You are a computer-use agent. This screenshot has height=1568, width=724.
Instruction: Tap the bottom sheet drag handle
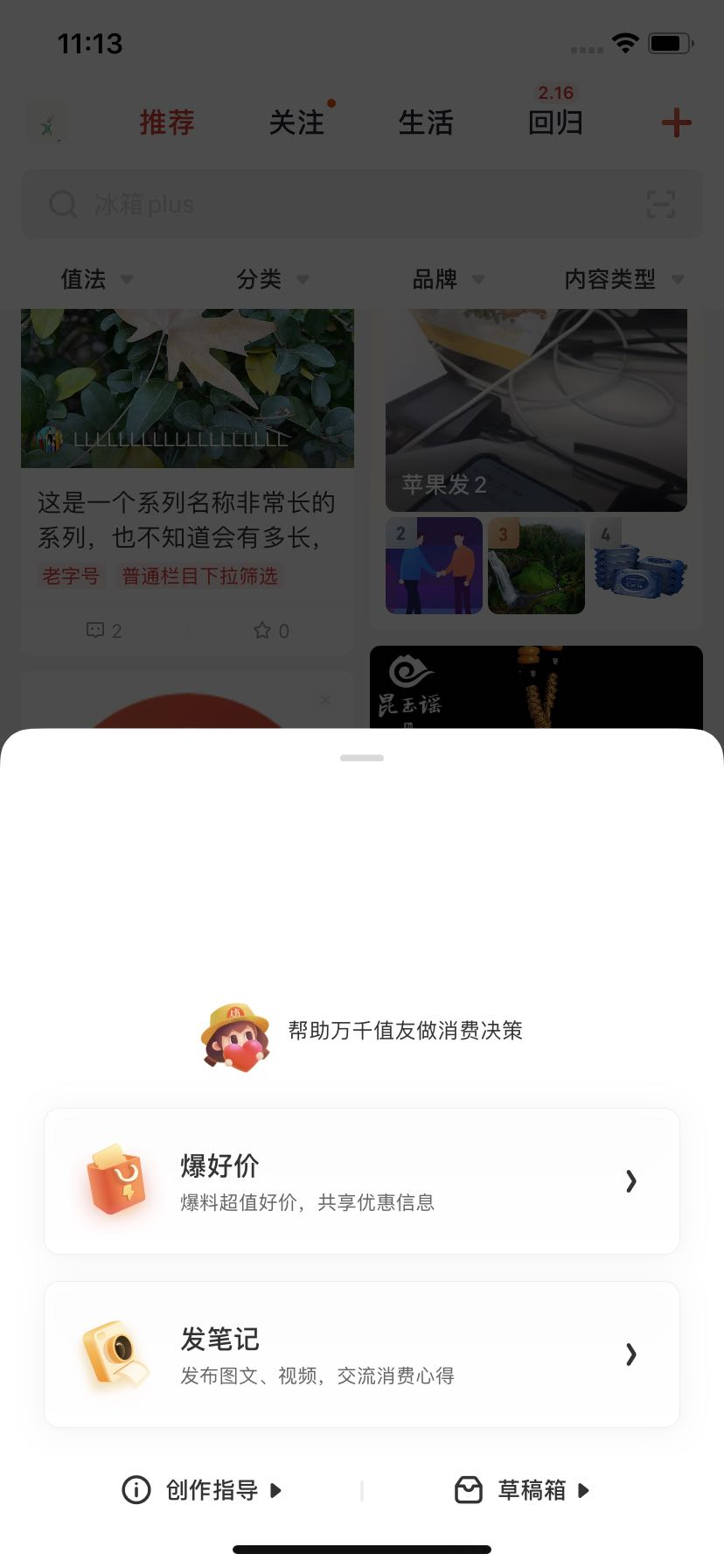tap(362, 758)
